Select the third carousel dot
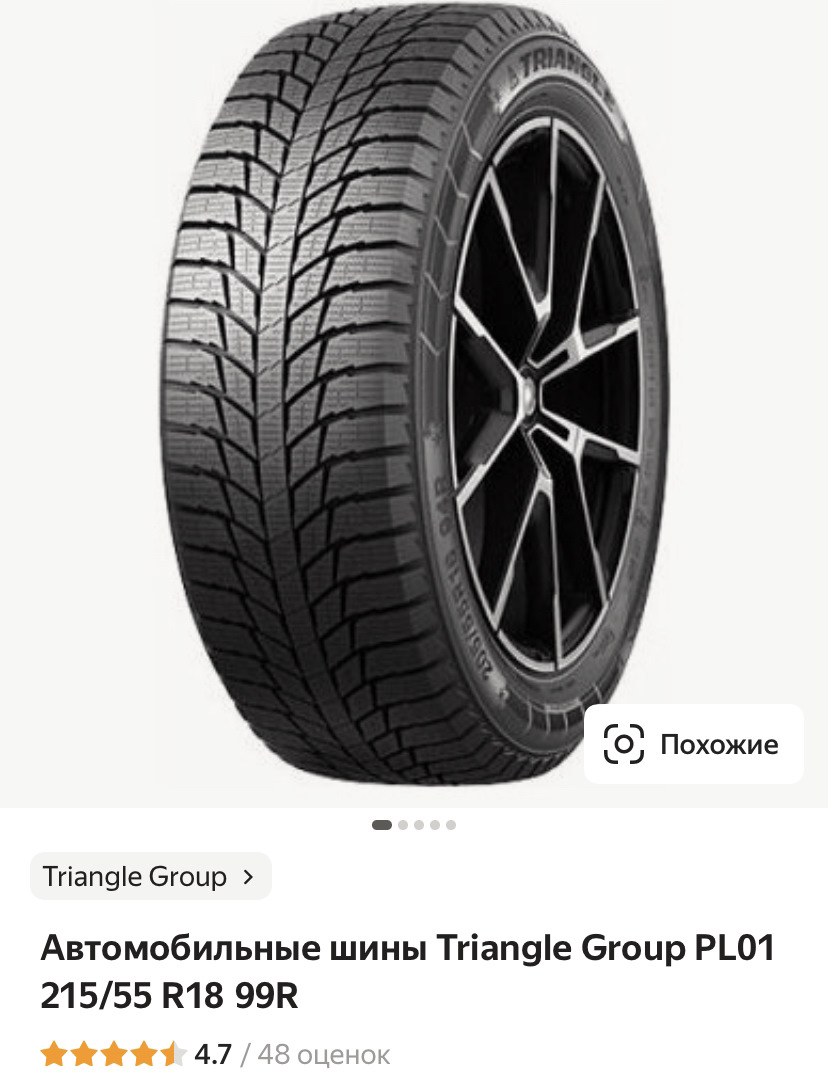 [x=421, y=824]
